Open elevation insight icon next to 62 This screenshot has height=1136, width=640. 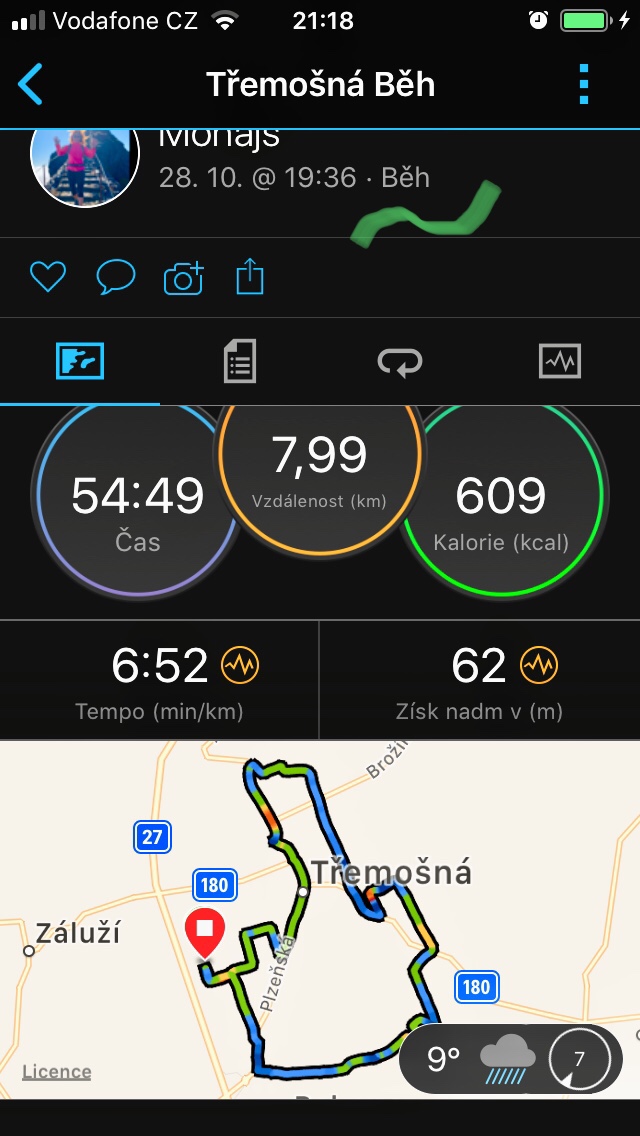point(539,664)
